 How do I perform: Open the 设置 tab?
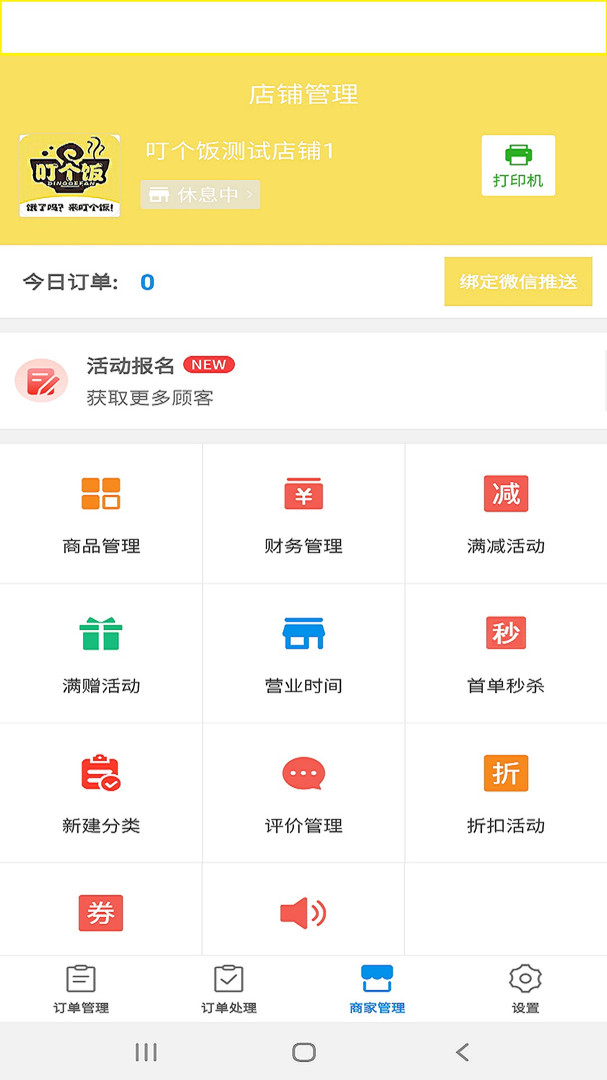pyautogui.click(x=525, y=989)
